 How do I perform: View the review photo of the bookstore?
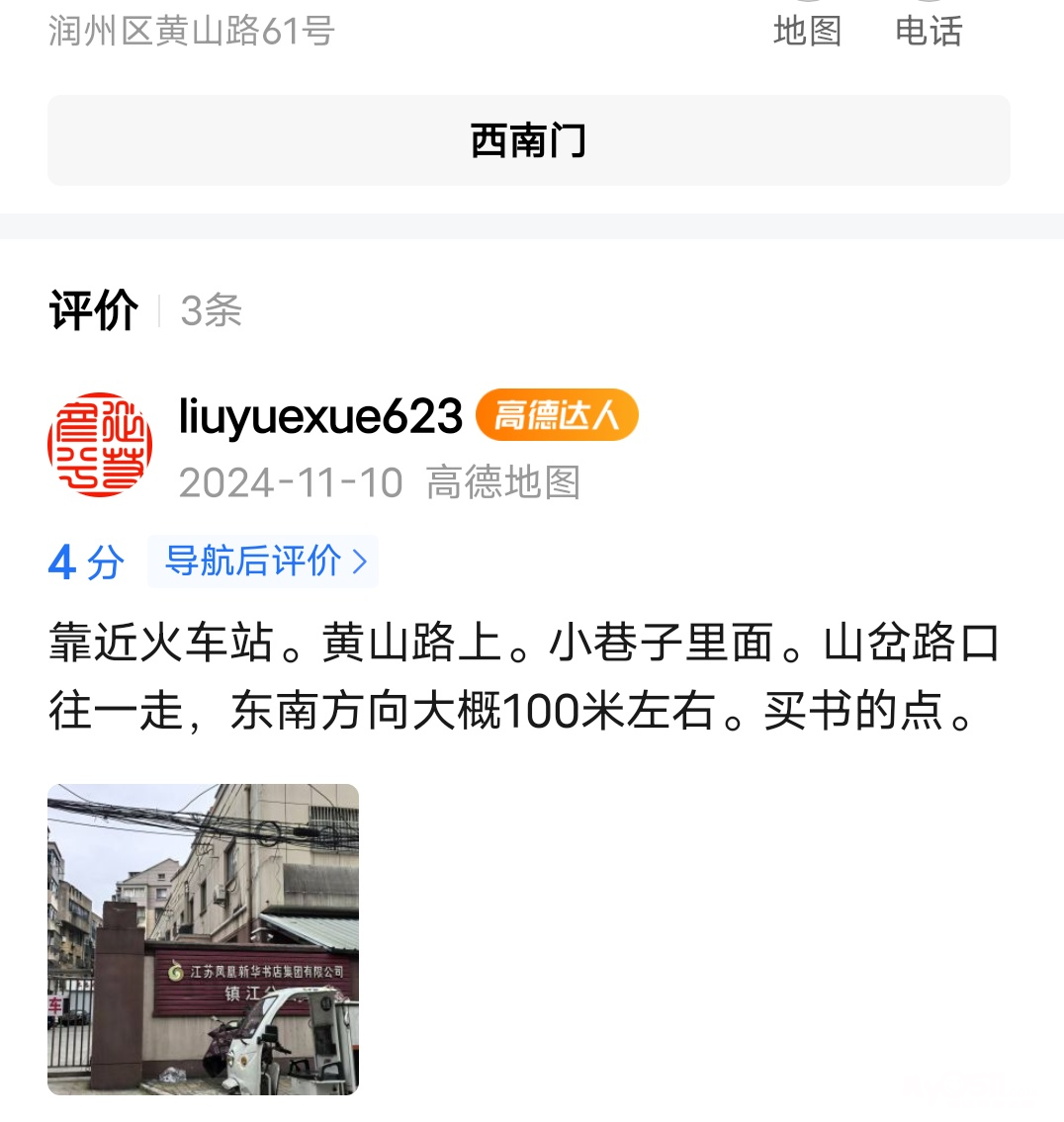(203, 938)
